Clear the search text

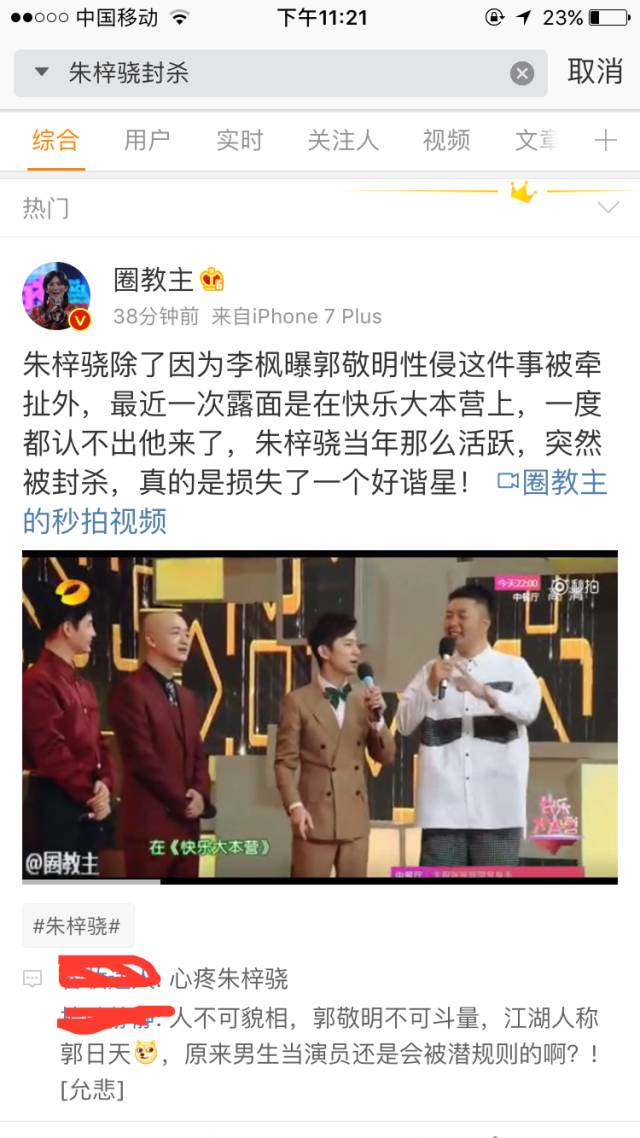click(522, 73)
